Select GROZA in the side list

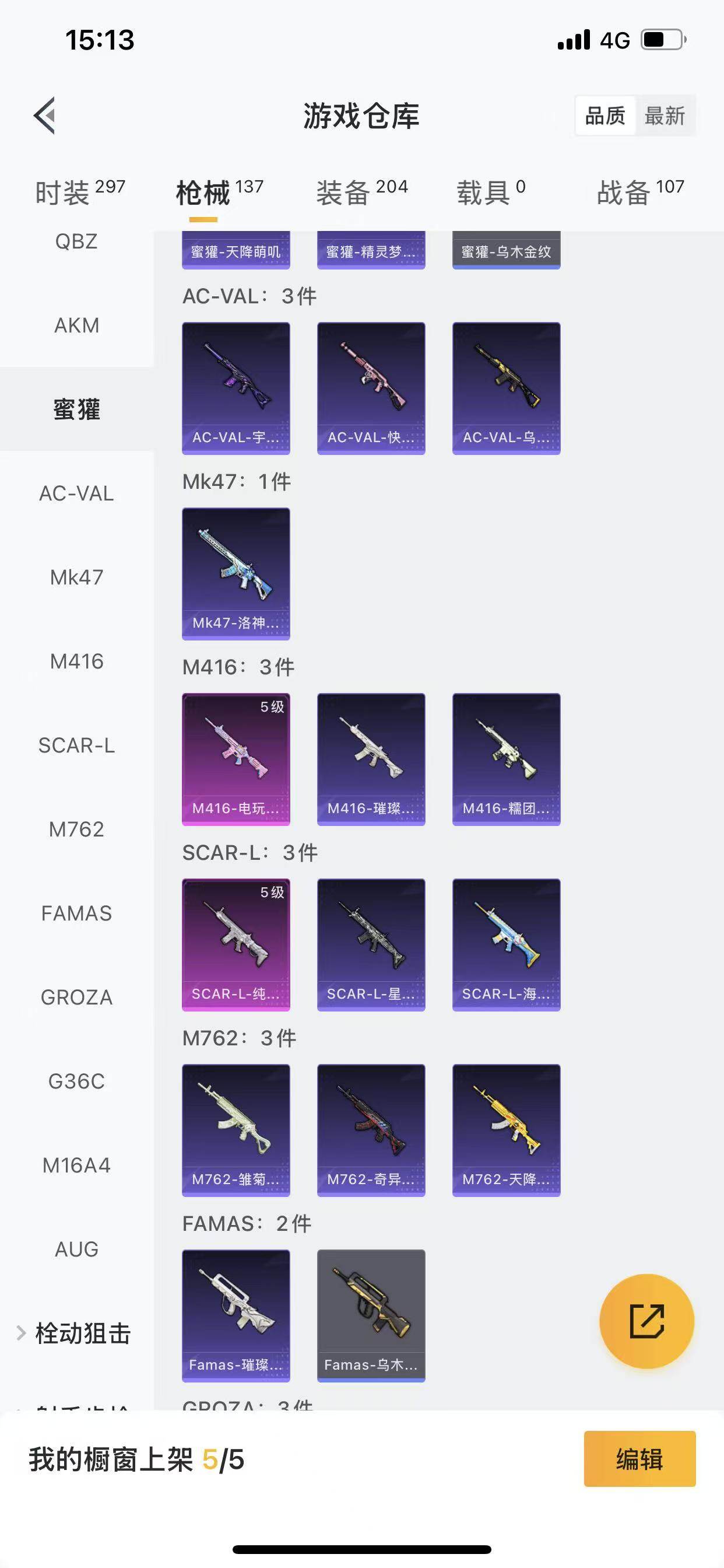pyautogui.click(x=77, y=997)
